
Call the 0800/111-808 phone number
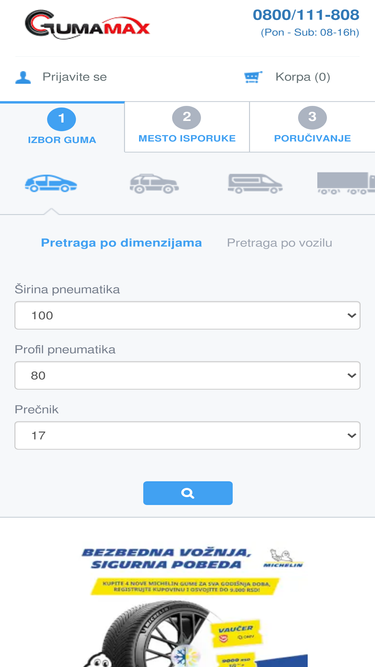click(306, 15)
